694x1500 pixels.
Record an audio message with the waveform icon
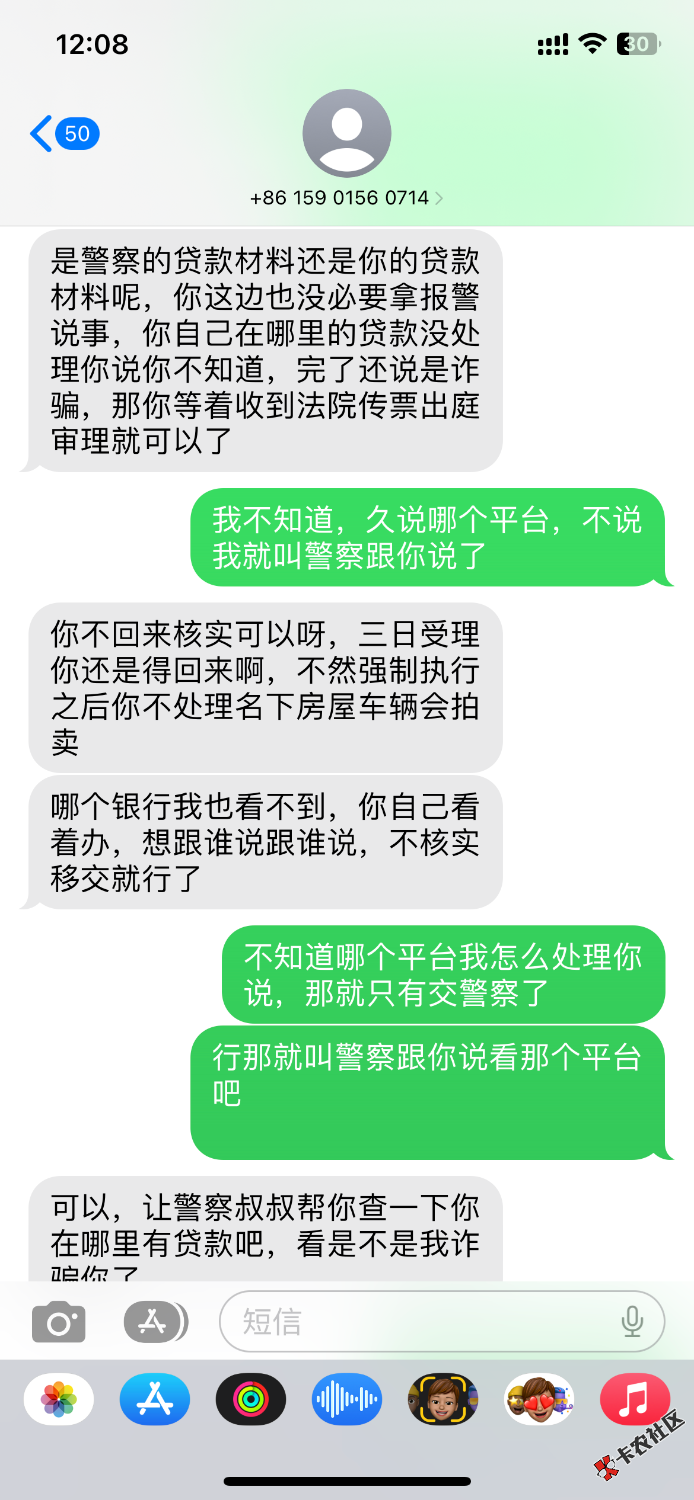[x=347, y=1399]
